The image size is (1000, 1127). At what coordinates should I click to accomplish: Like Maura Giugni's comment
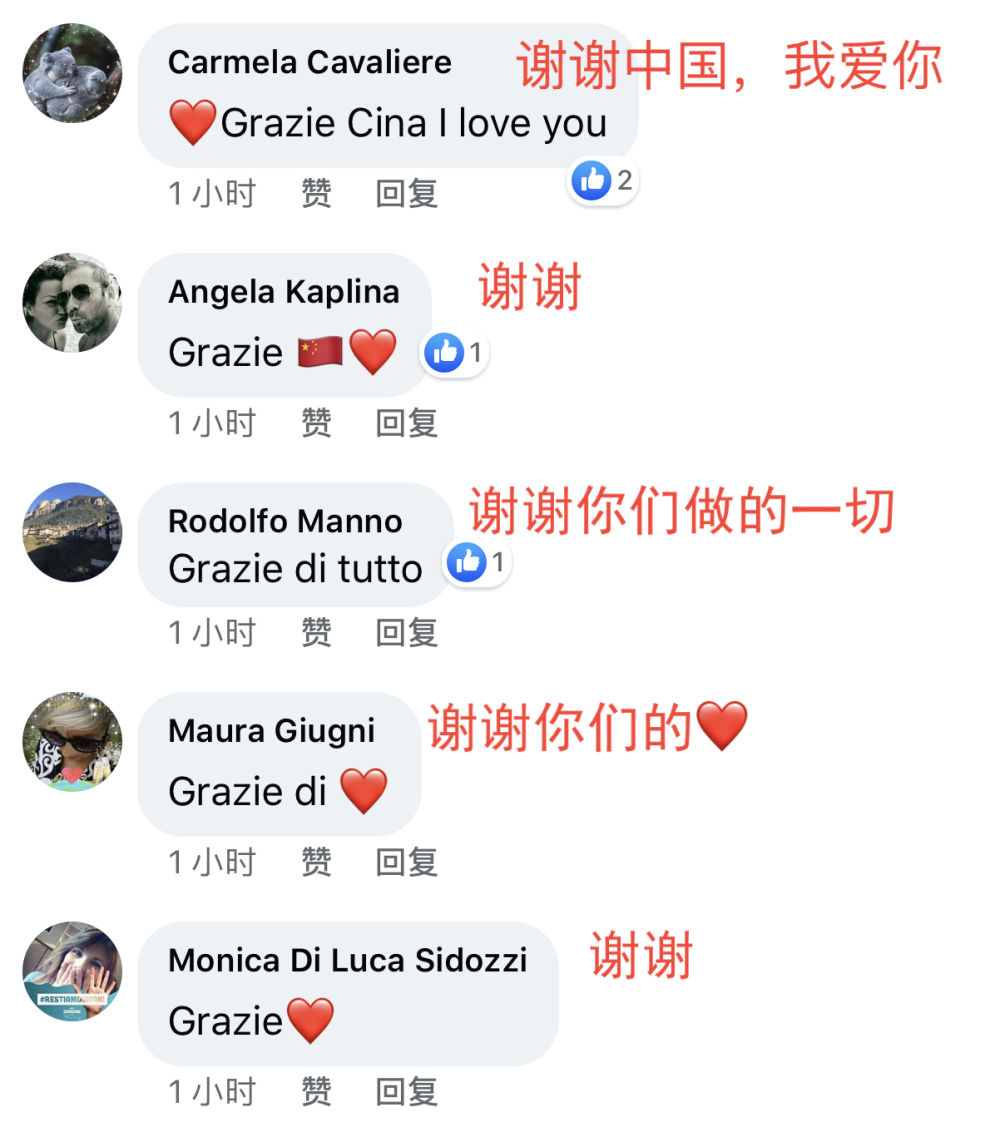316,862
